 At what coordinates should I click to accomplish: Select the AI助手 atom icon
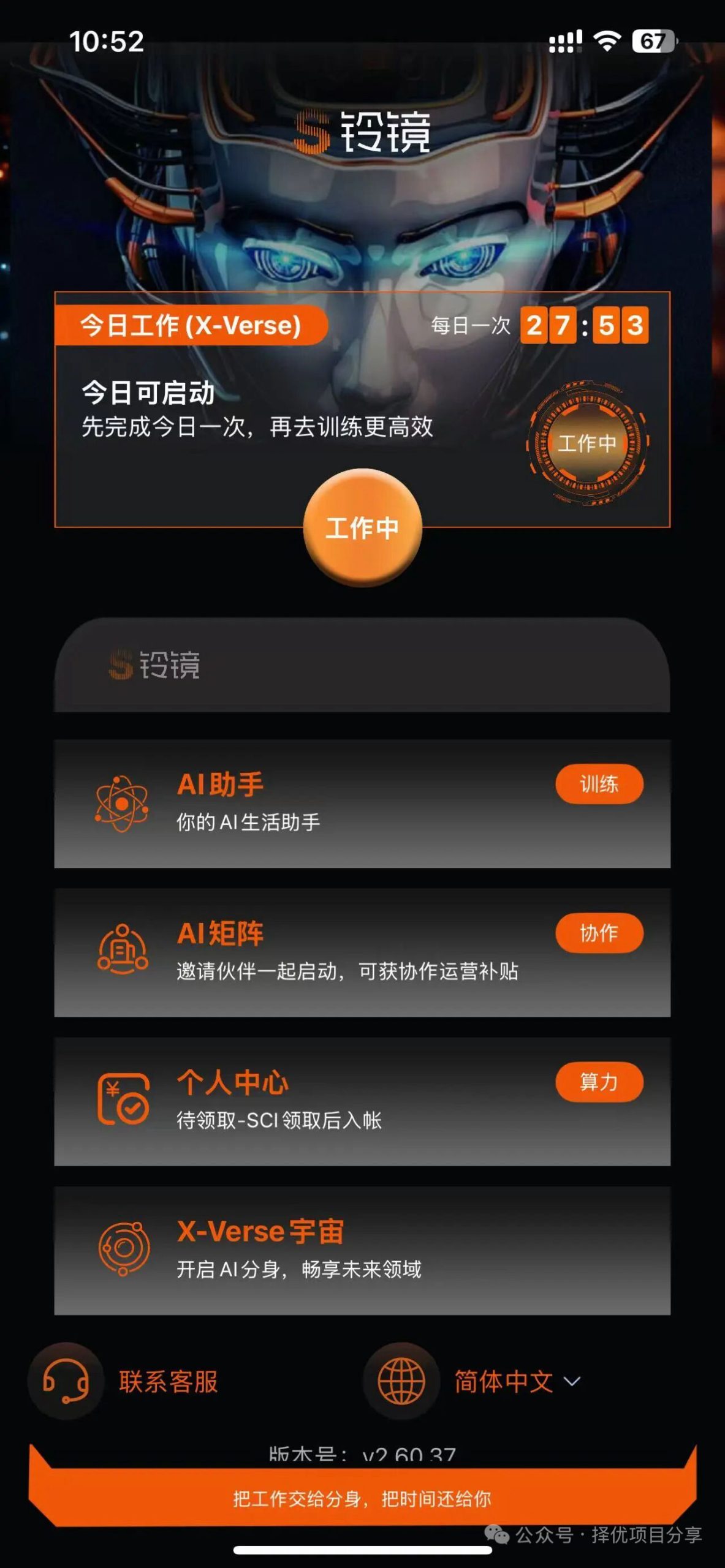pos(120,804)
